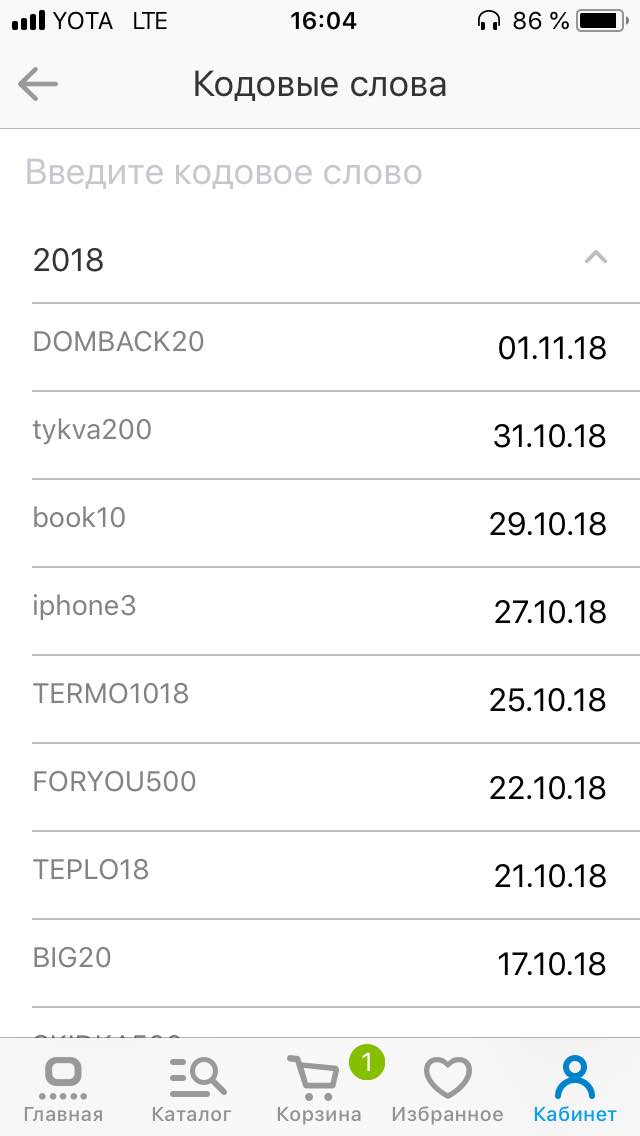Open the Корзина tab
This screenshot has width=640, height=1136.
tap(319, 1088)
